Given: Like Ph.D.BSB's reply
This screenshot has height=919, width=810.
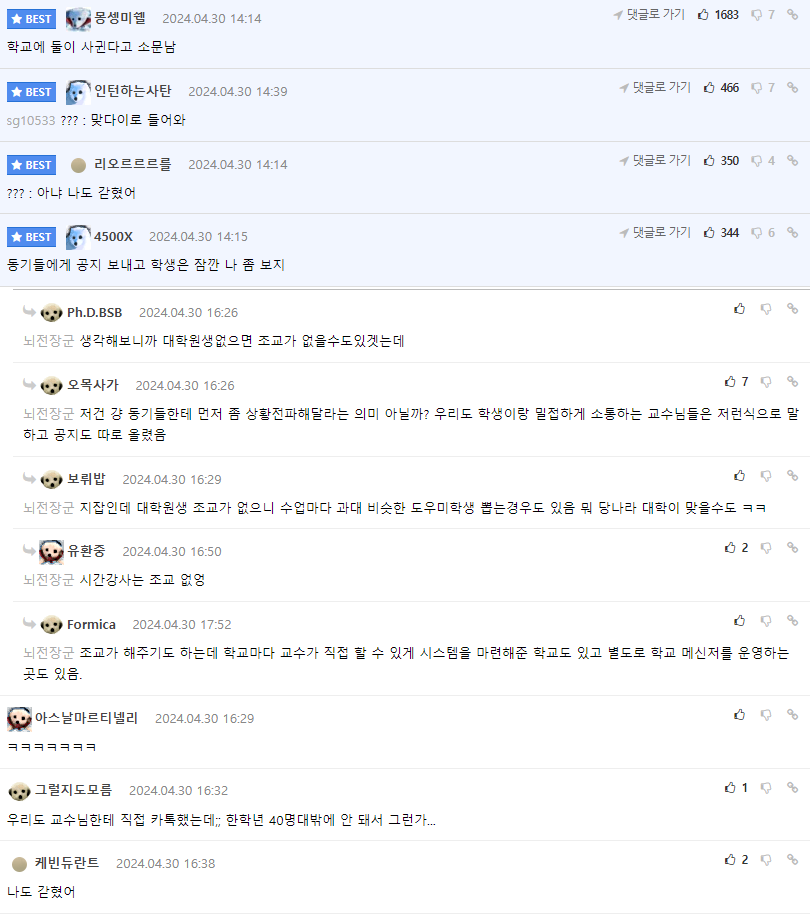Looking at the screenshot, I should [739, 309].
